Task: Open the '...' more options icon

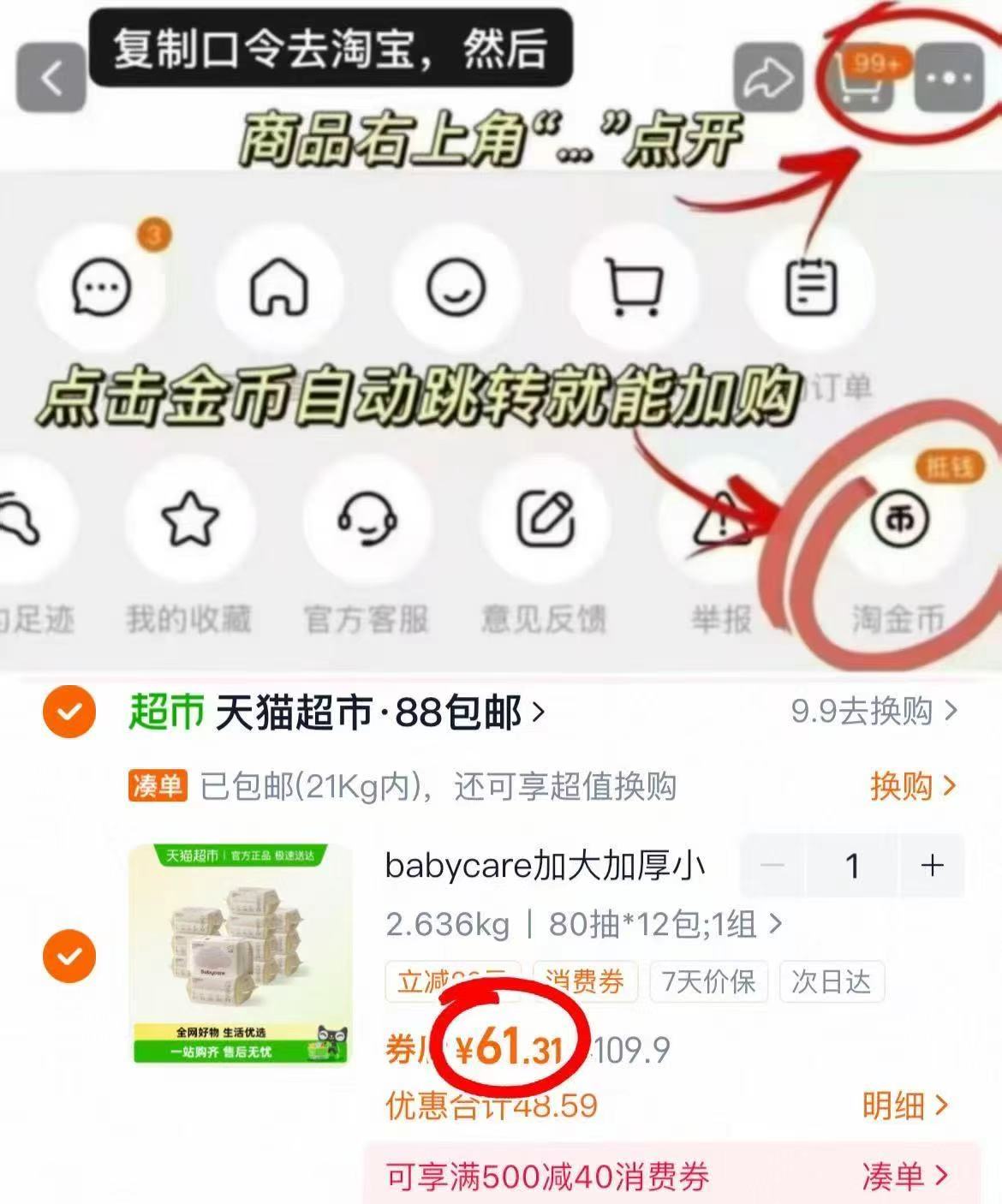Action: 946,78
